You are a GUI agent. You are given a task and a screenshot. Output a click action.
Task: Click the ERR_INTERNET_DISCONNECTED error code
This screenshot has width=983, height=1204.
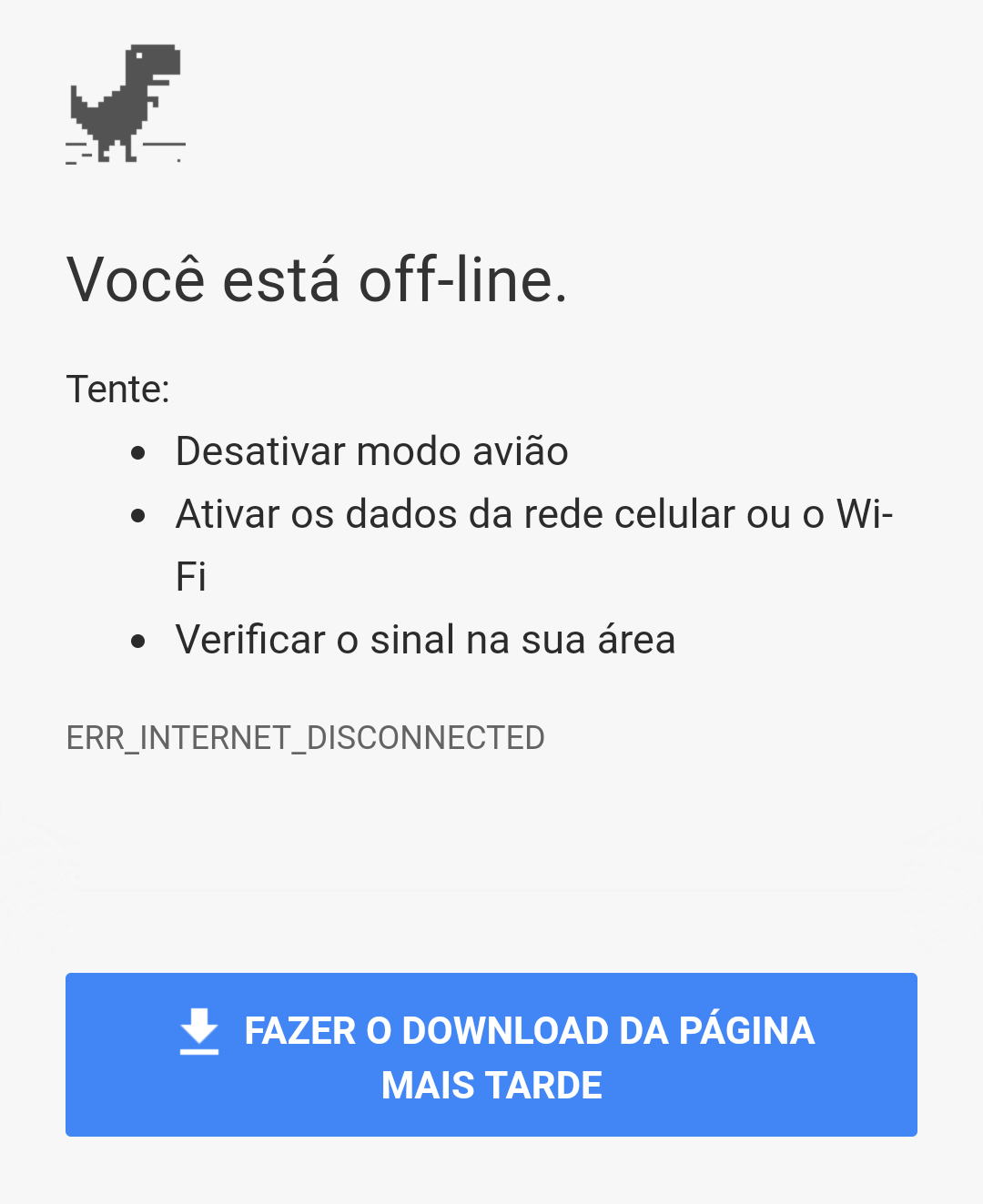pos(305,737)
